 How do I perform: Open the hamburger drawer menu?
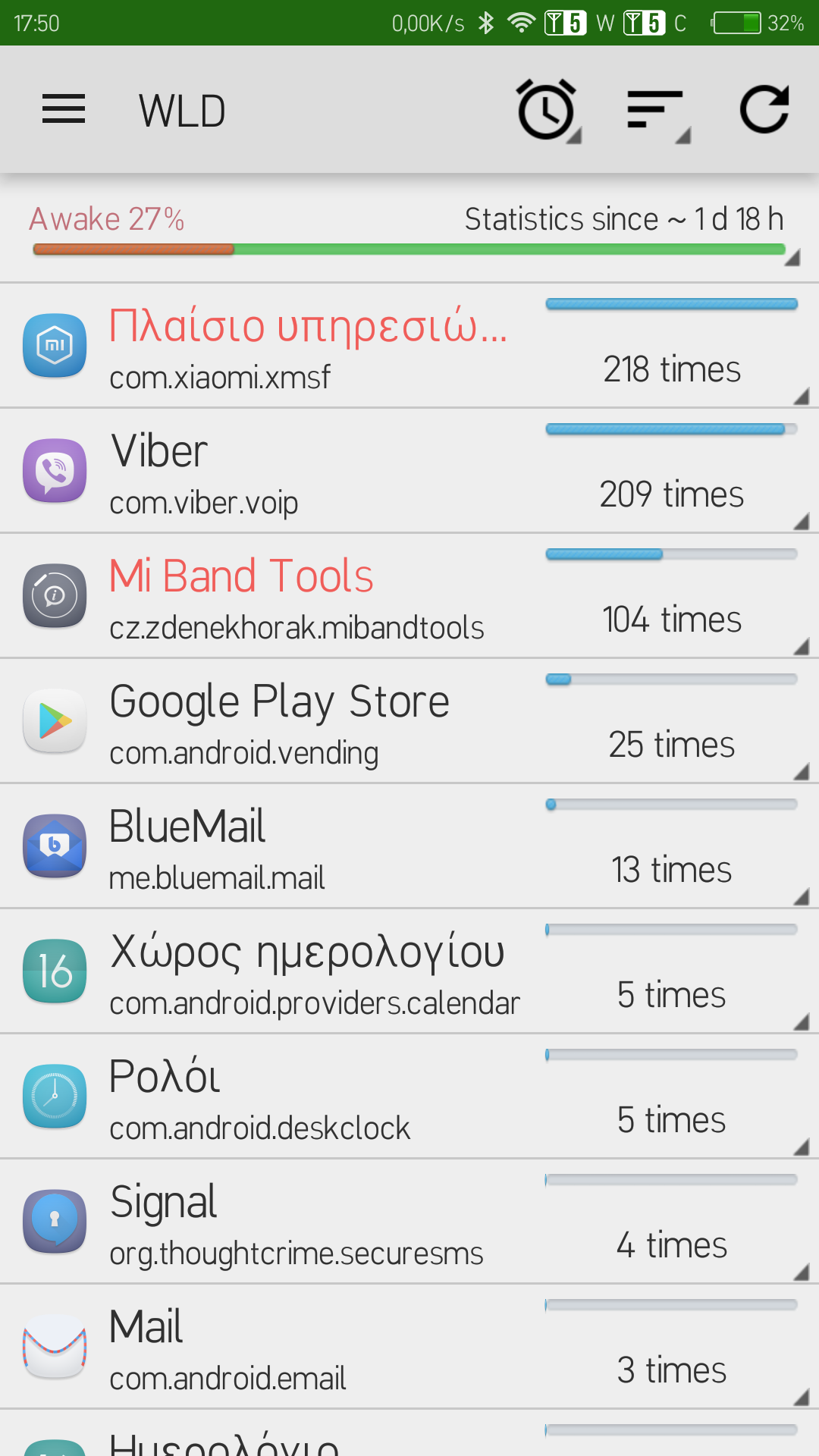click(64, 110)
